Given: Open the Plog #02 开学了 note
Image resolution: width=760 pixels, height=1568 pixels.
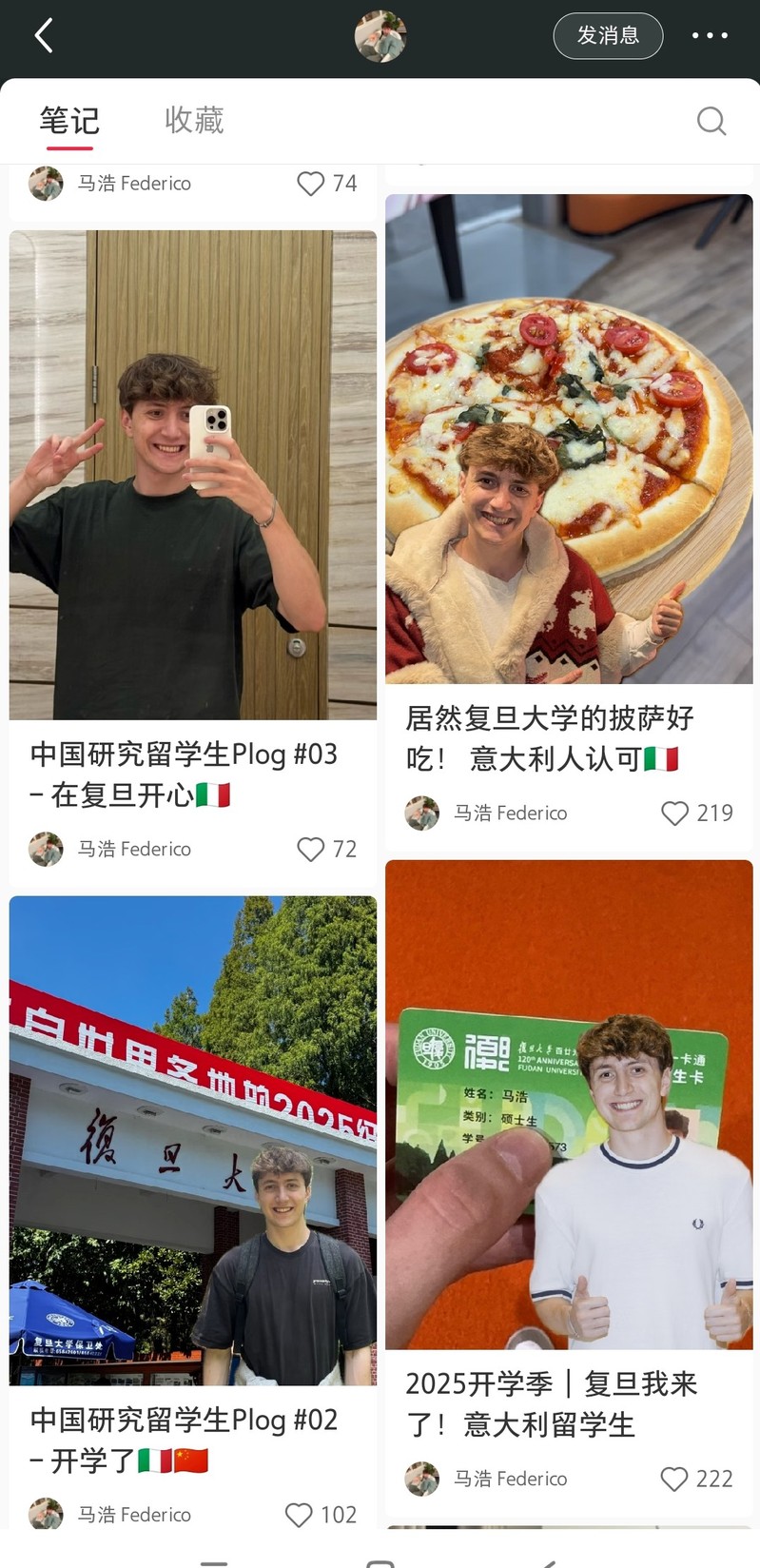Looking at the screenshot, I should pyautogui.click(x=193, y=1140).
